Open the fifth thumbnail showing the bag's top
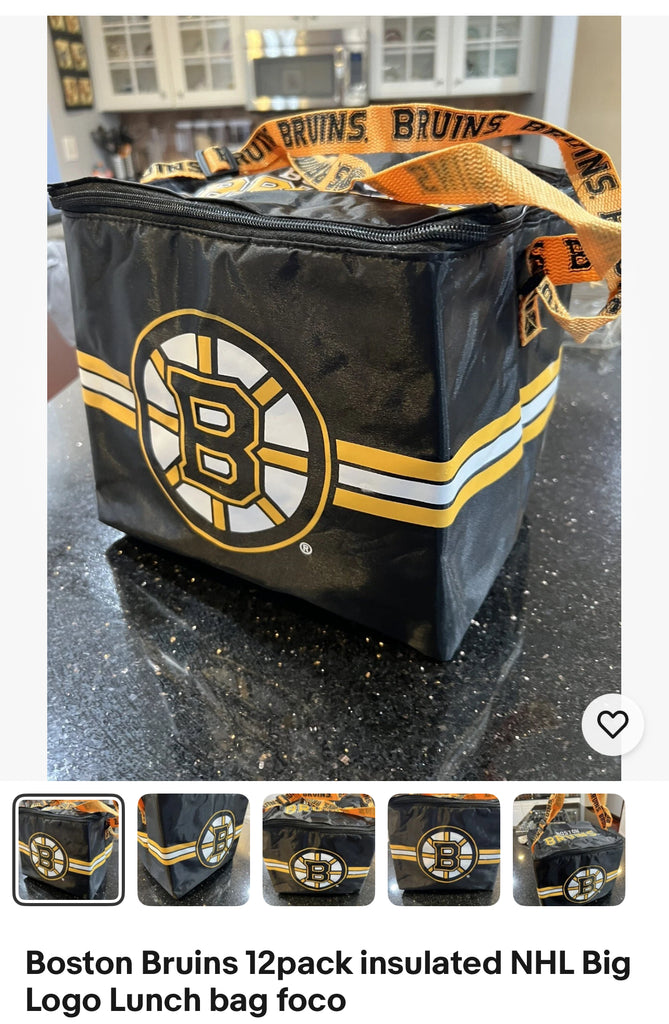 (x=568, y=849)
